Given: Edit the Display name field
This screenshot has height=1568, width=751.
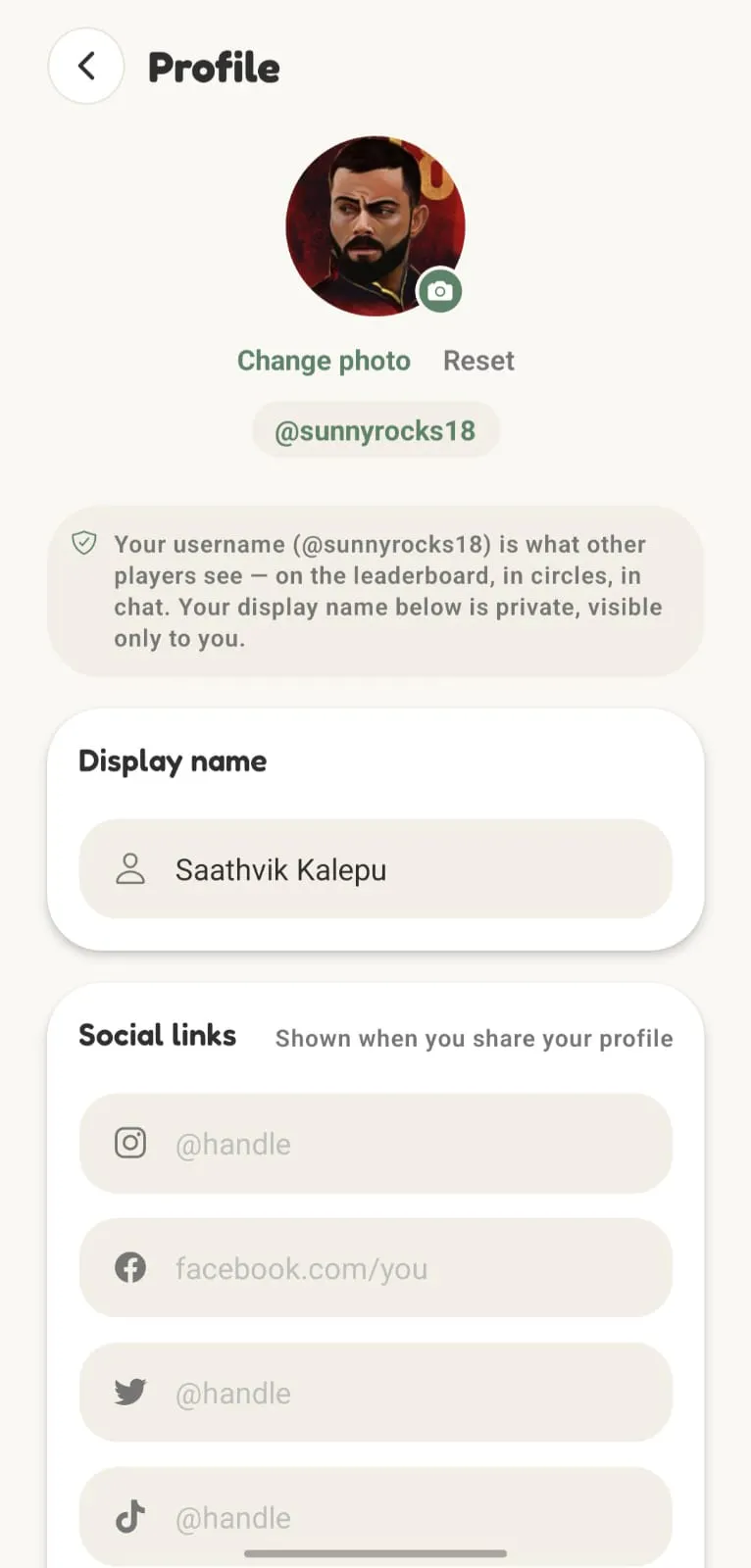Looking at the screenshot, I should coord(375,869).
